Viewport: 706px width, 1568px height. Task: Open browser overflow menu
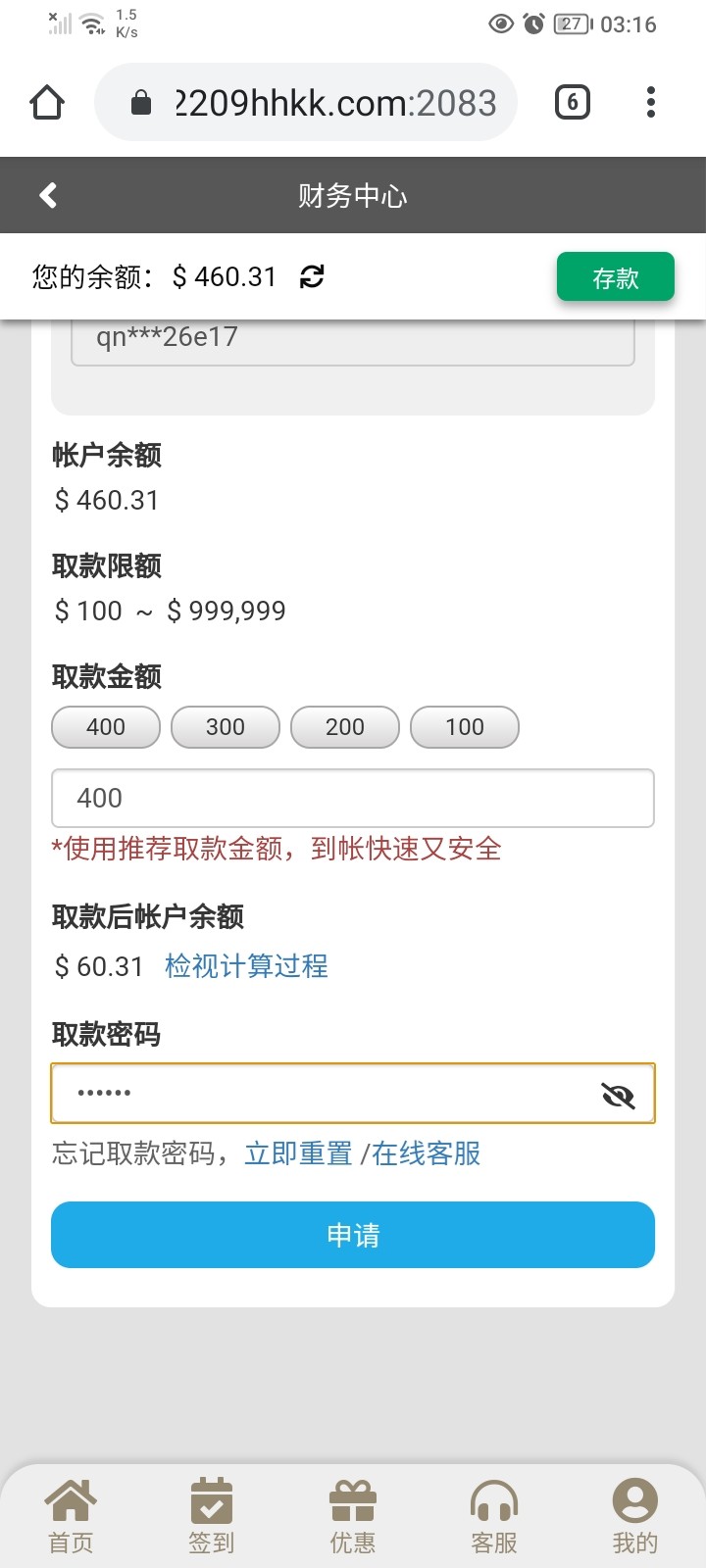coord(651,102)
